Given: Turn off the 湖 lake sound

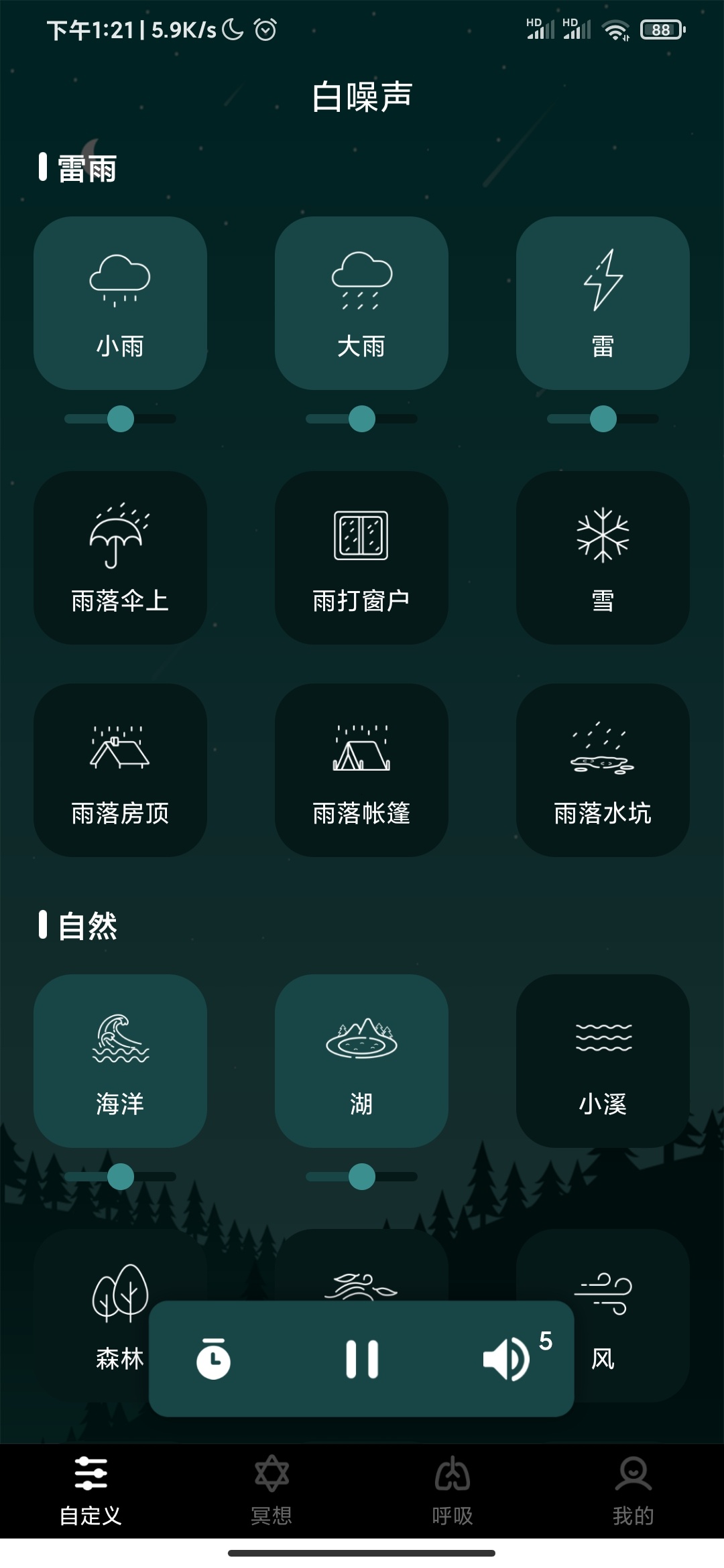Looking at the screenshot, I should pos(361,1061).
